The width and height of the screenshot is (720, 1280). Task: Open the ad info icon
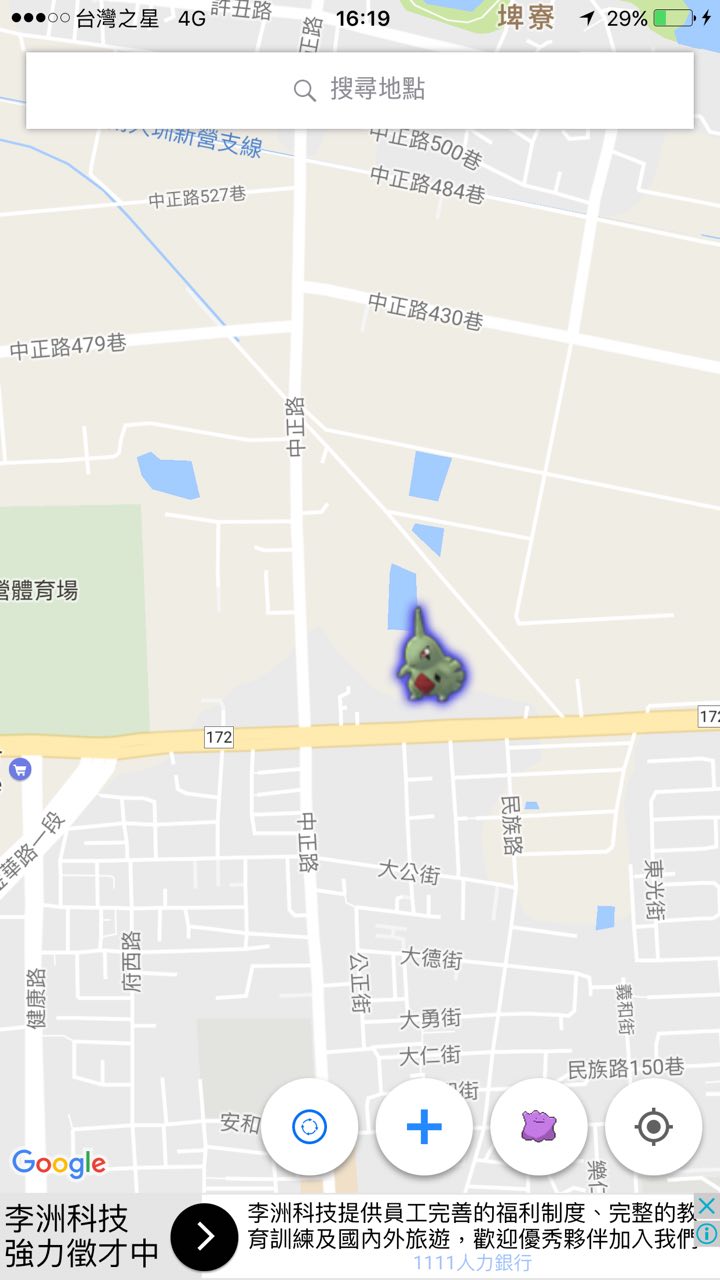[707, 1234]
